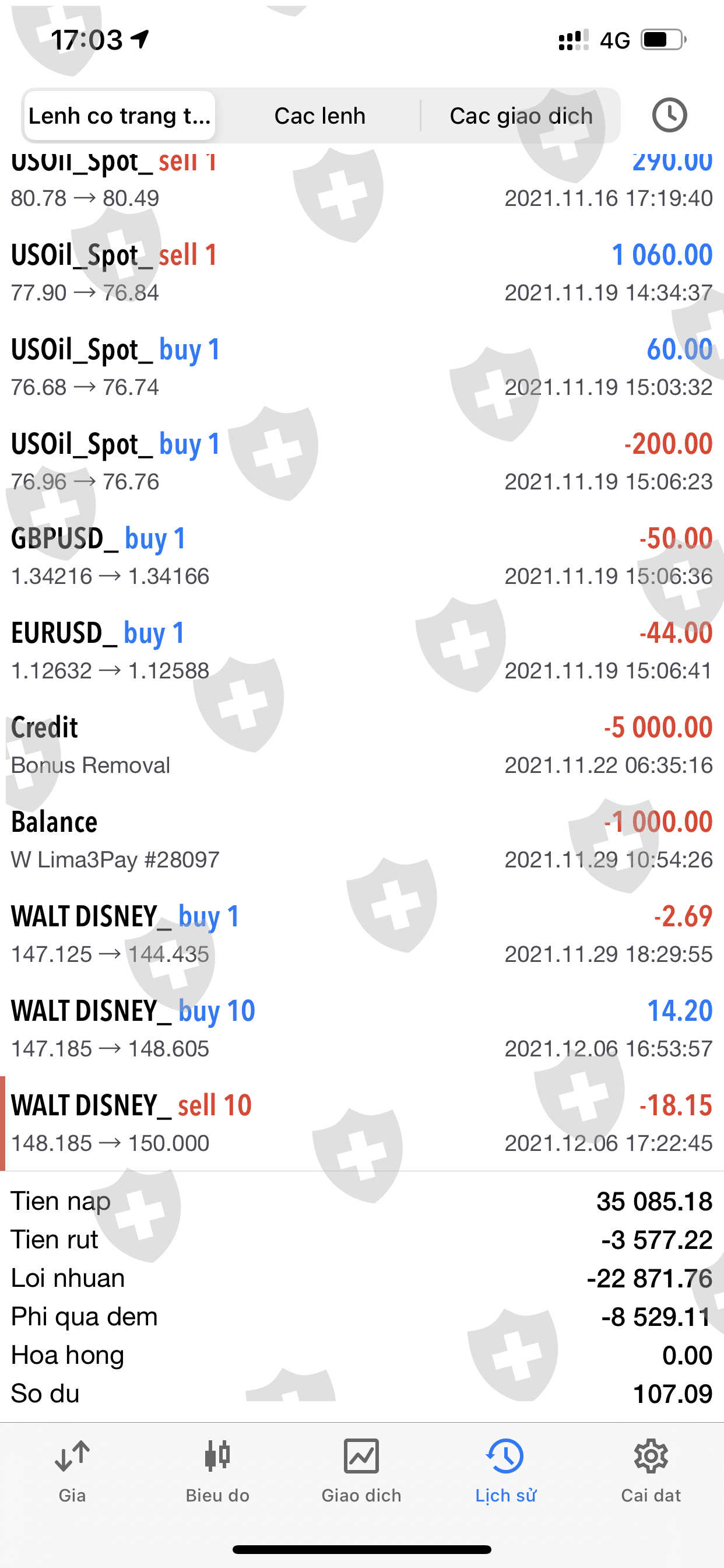Open the Giao dich tab
Screen dimensions: 724x1568
[x=361, y=1471]
